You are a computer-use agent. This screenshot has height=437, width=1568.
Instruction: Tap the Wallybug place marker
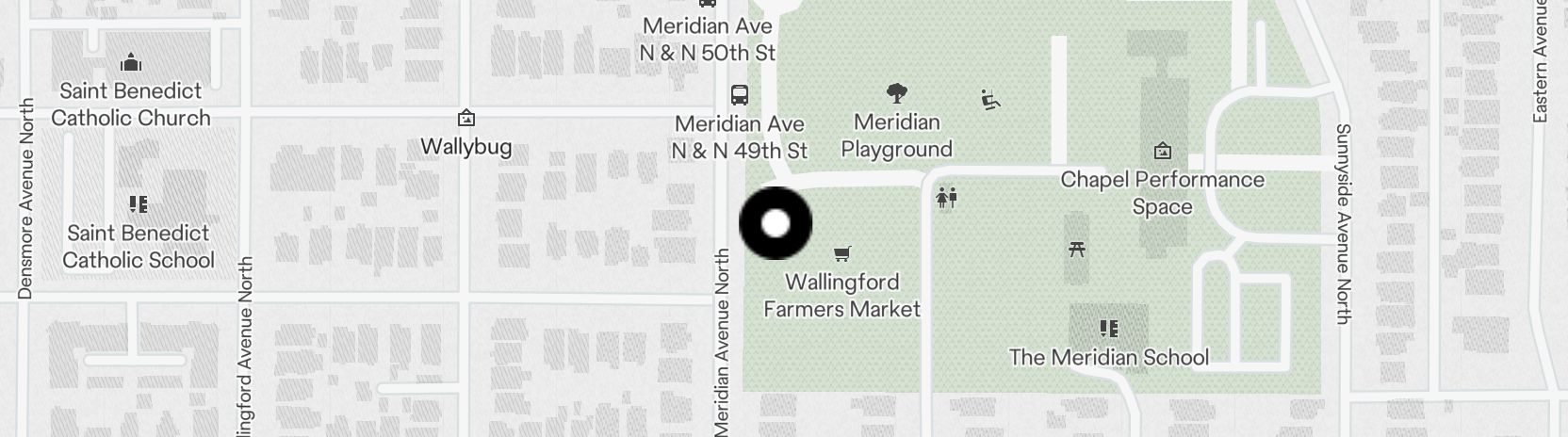click(465, 119)
